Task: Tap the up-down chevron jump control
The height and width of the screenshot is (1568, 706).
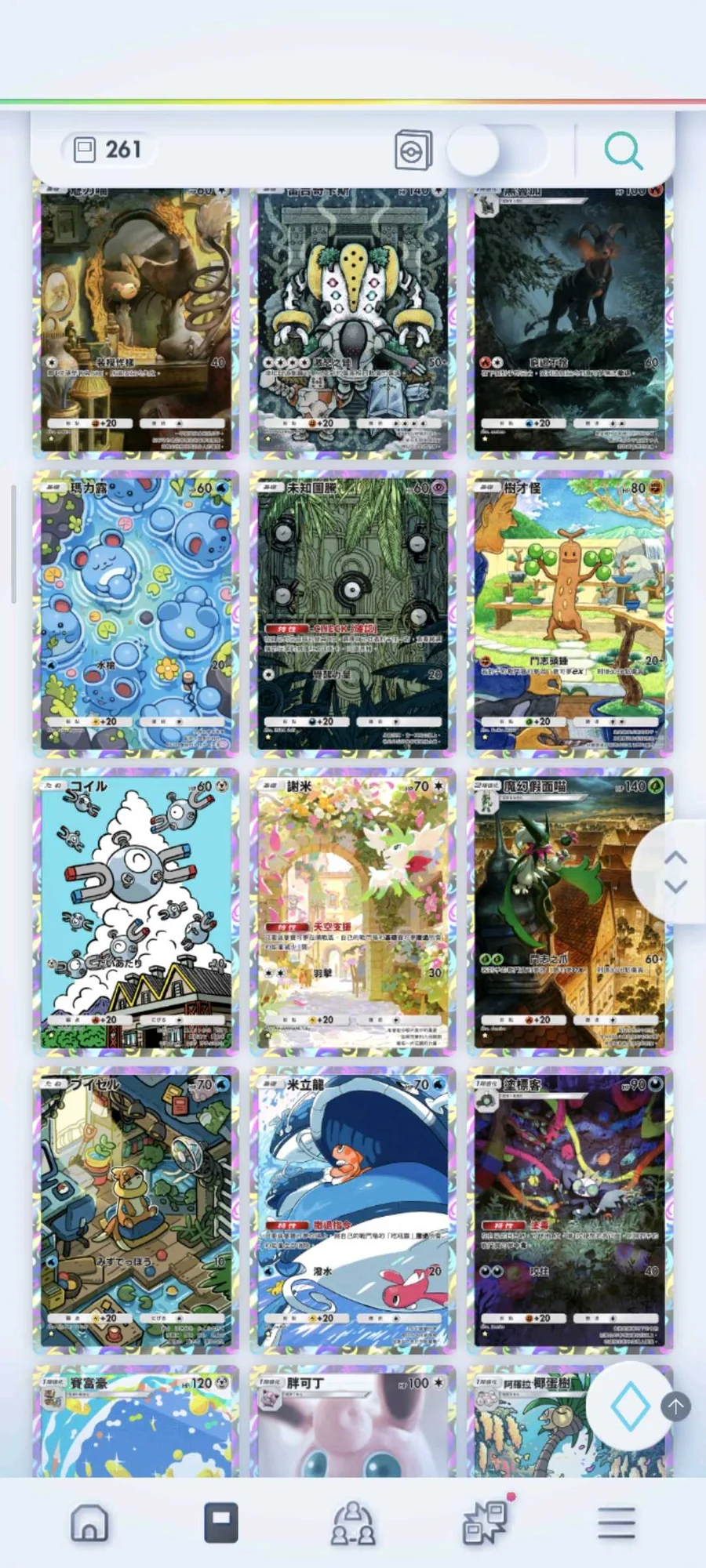Action: 675,872
